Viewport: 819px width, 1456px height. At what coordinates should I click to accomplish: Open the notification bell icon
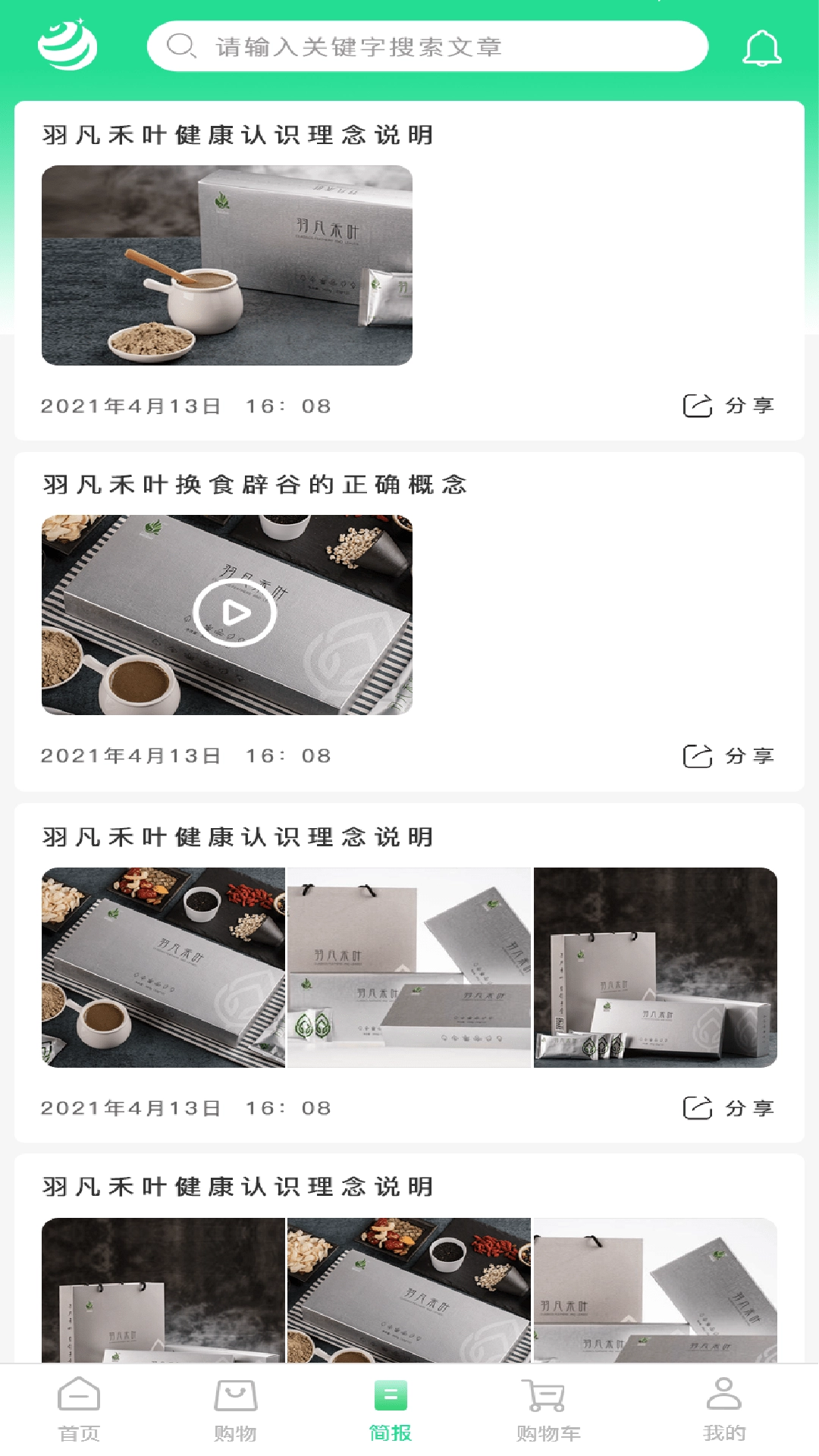click(x=763, y=48)
